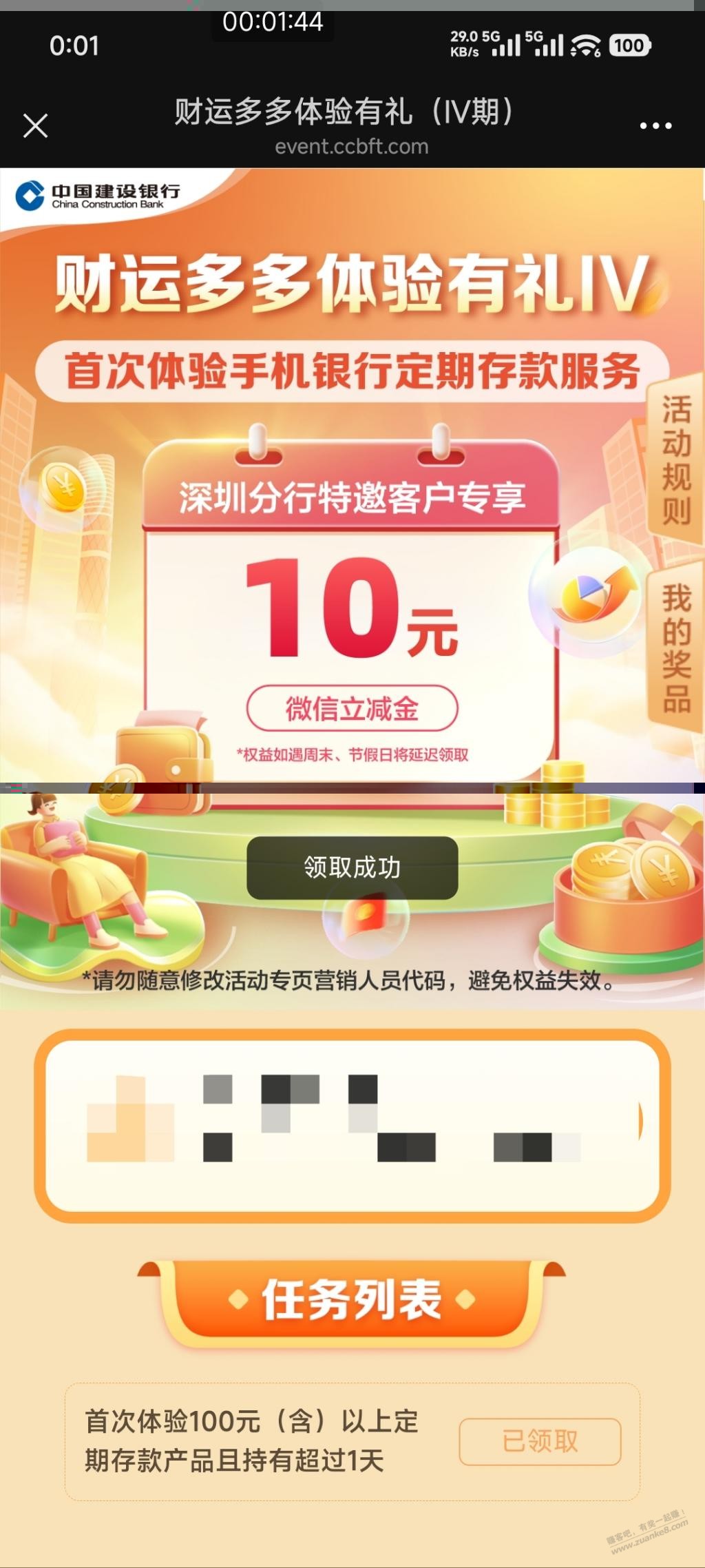
Task: Tap the pixelated orange-bordered input box
Action: (x=352, y=1126)
